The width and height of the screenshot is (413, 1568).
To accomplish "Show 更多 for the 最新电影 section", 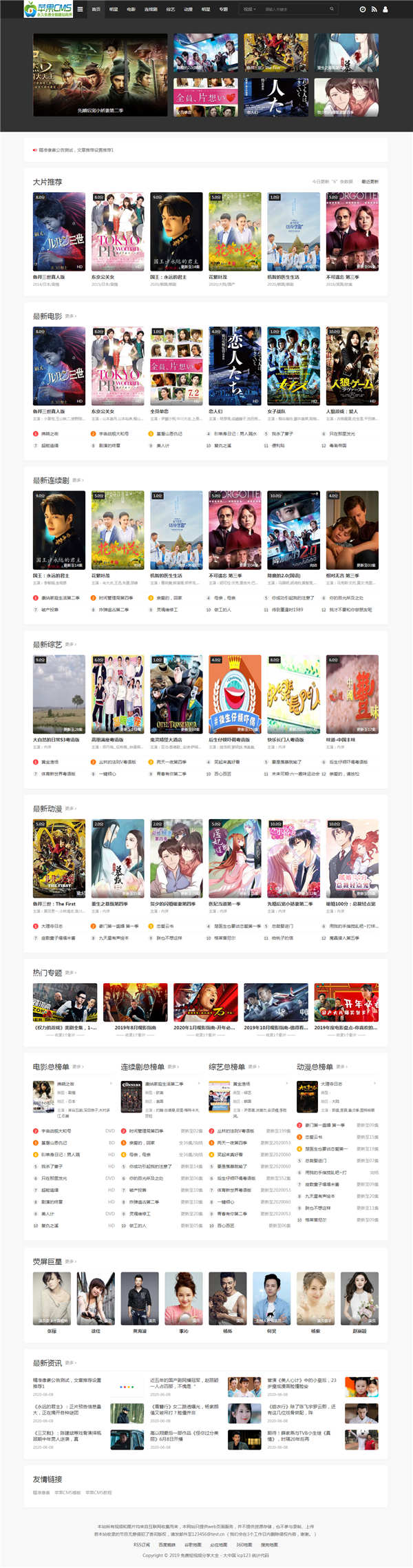I will 70,316.
